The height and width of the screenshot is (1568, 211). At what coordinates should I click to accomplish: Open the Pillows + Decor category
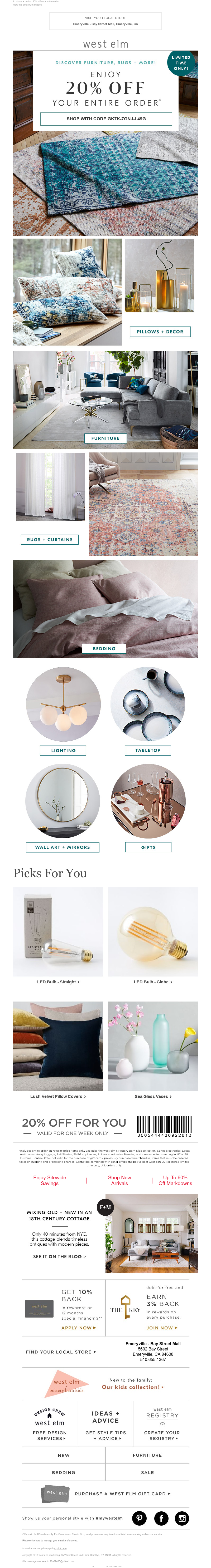(160, 332)
